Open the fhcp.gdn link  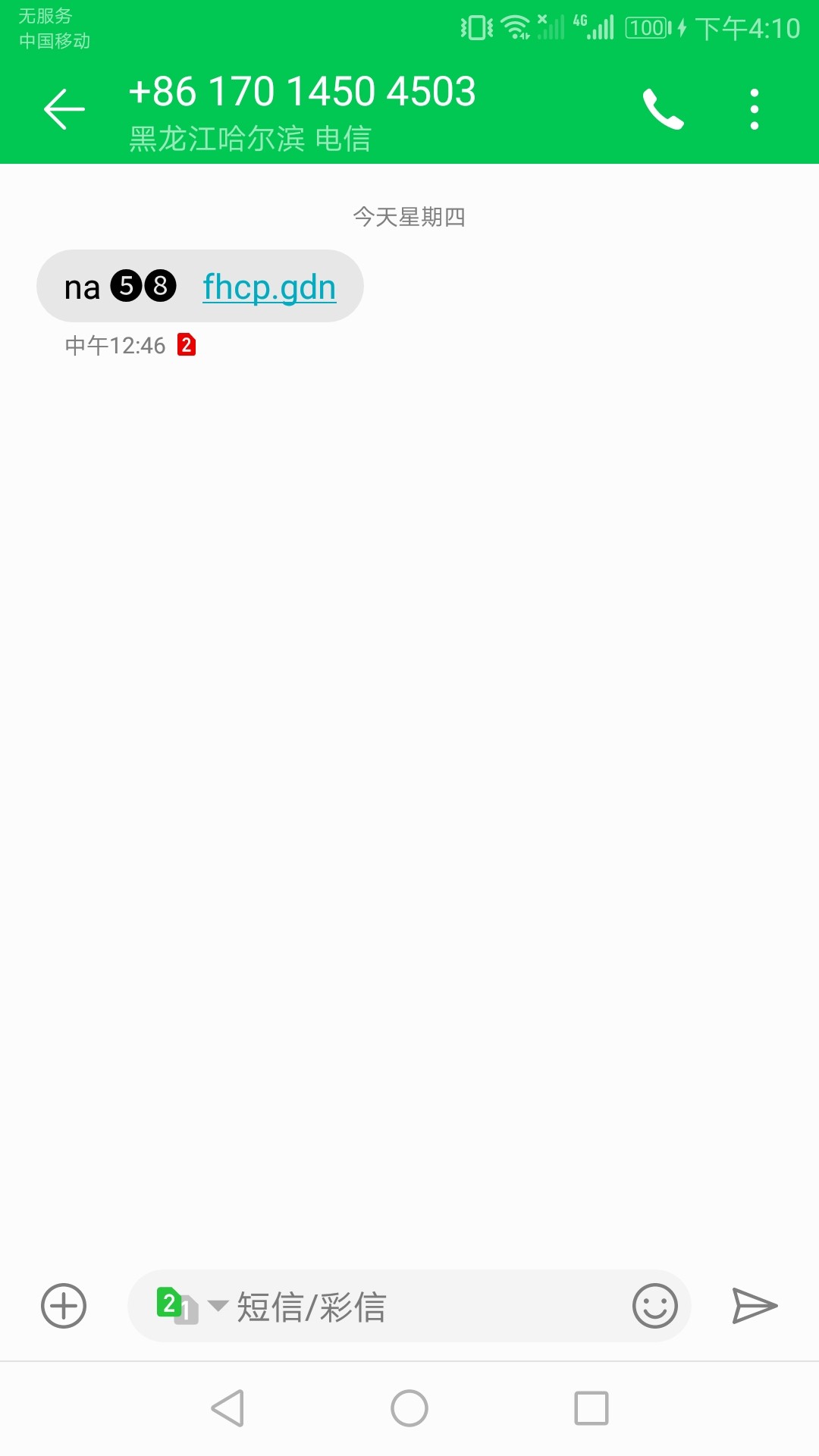[269, 287]
